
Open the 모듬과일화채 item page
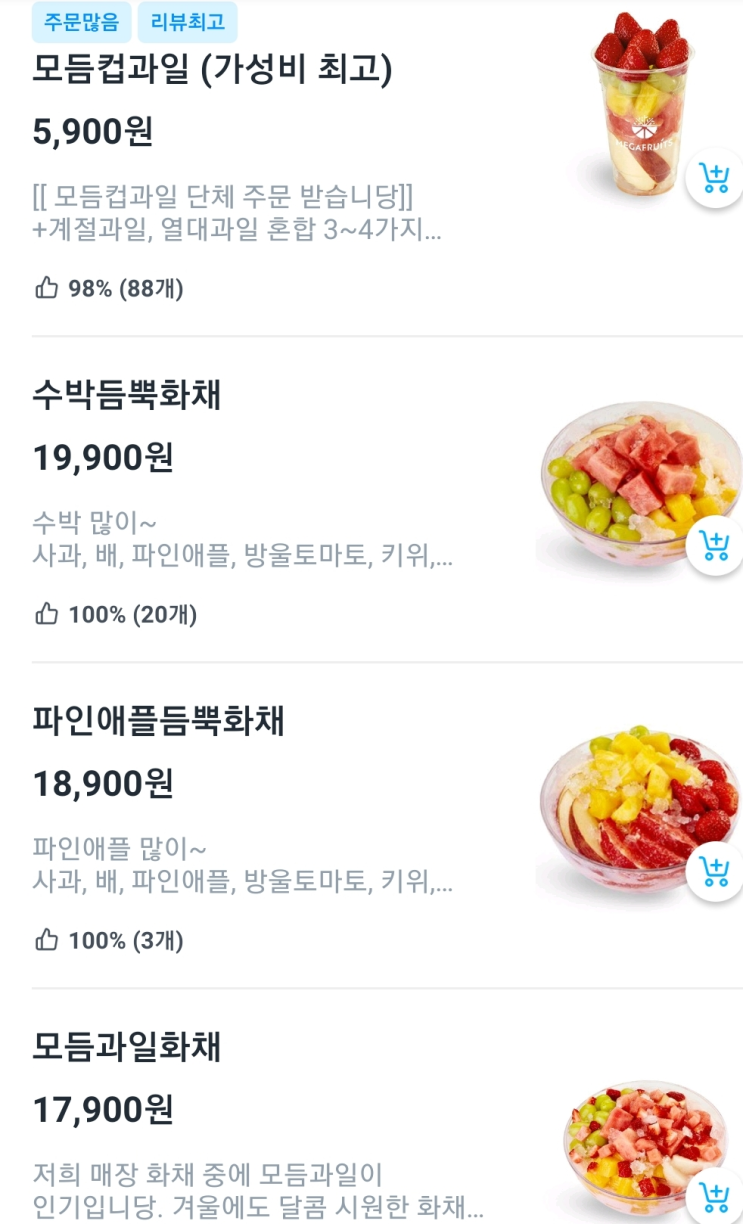[x=127, y=1047]
